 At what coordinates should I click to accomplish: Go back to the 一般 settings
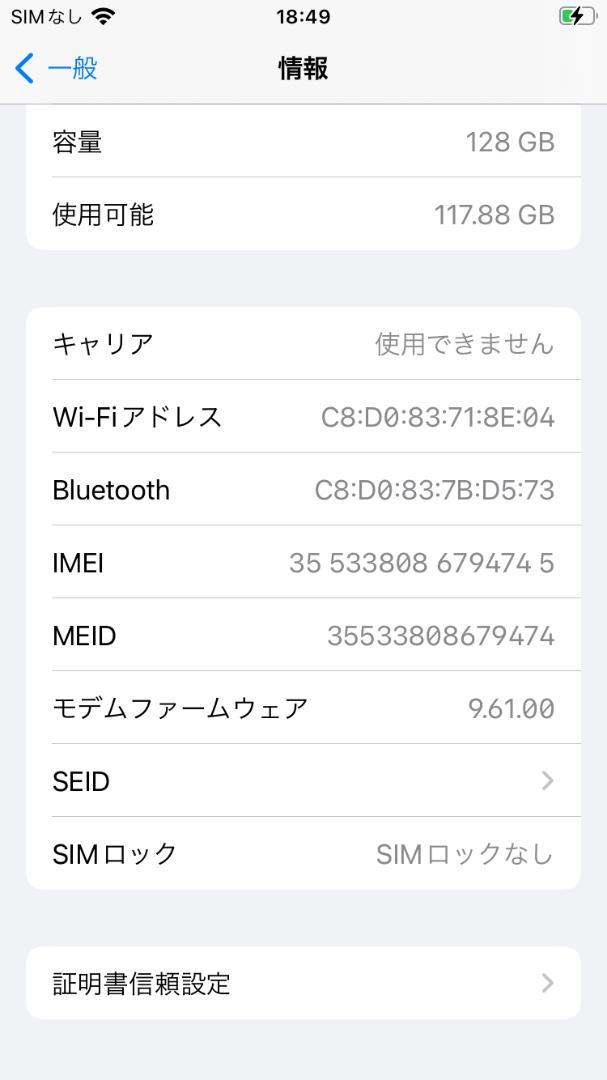(56, 69)
